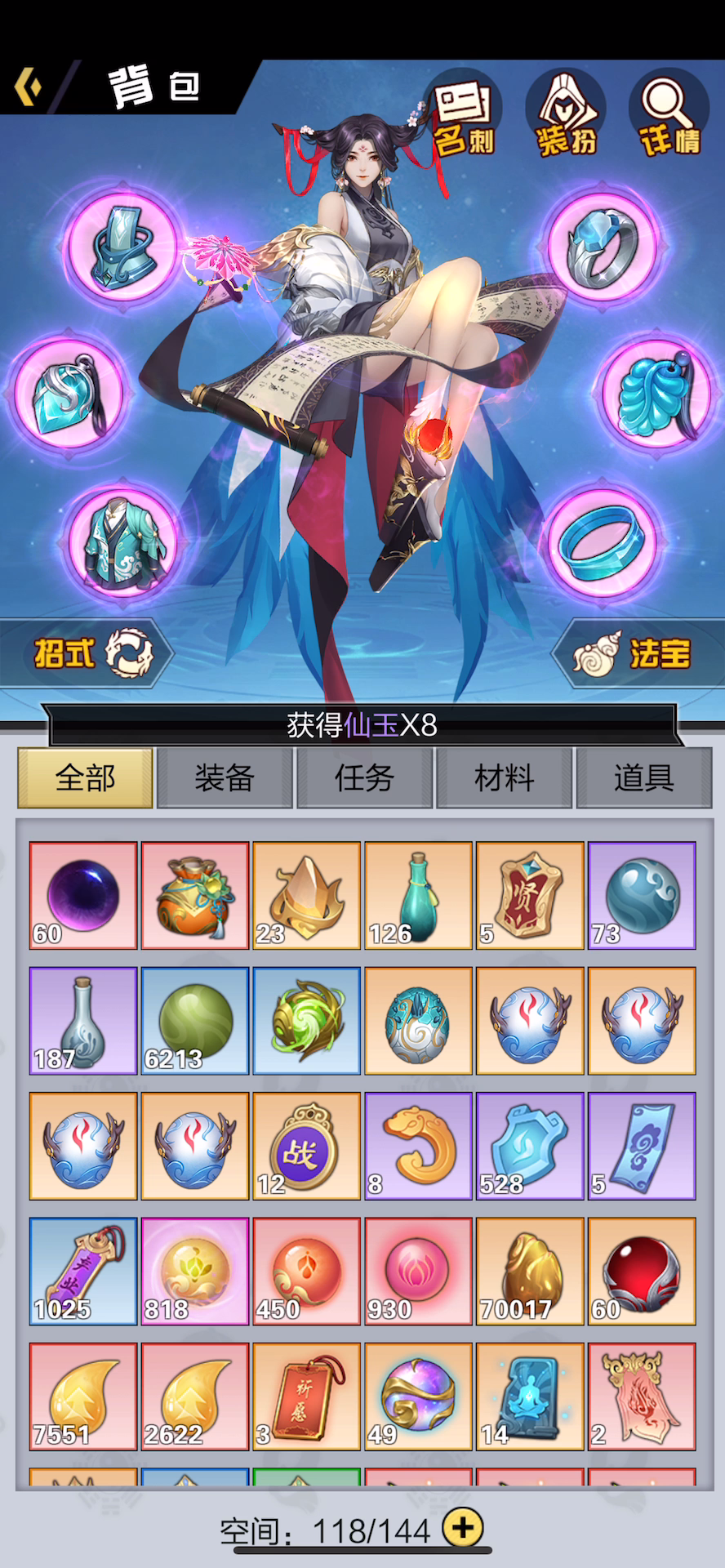Viewport: 725px width, 1568px height.
Task: Select the 祈愿 red tag item
Action: click(x=306, y=1396)
